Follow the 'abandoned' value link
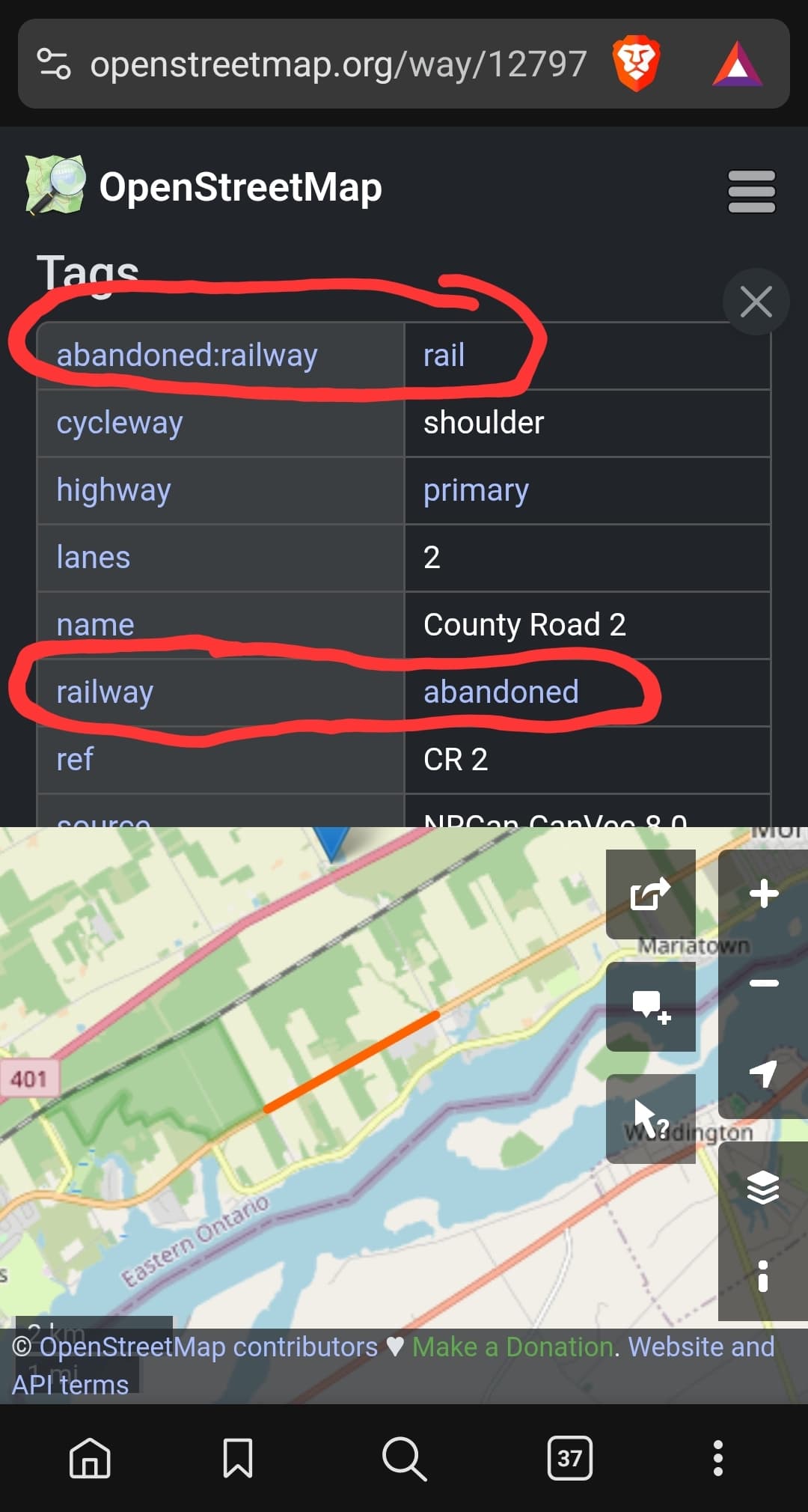Image resolution: width=808 pixels, height=1512 pixels. coord(501,692)
